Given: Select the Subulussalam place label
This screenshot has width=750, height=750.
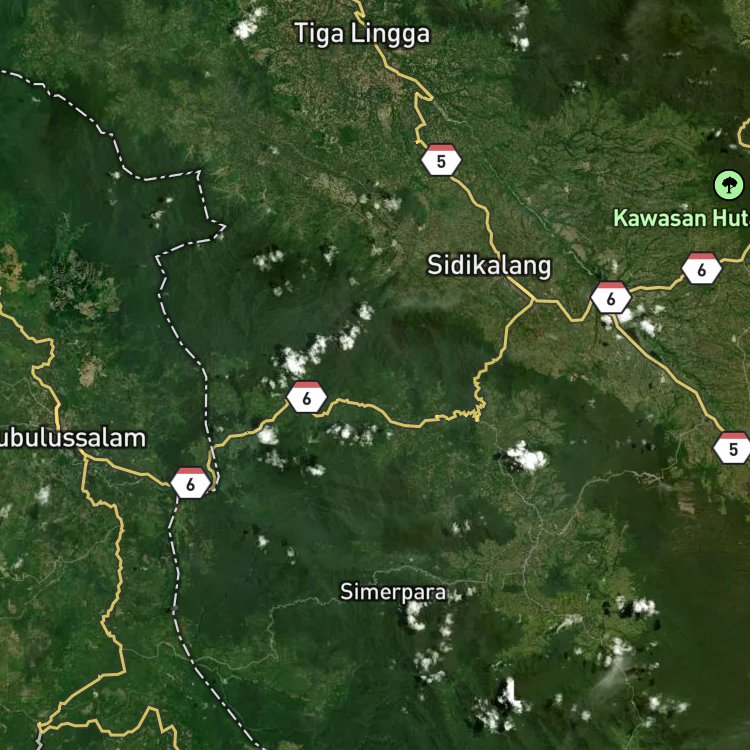Looking at the screenshot, I should coord(72,439).
